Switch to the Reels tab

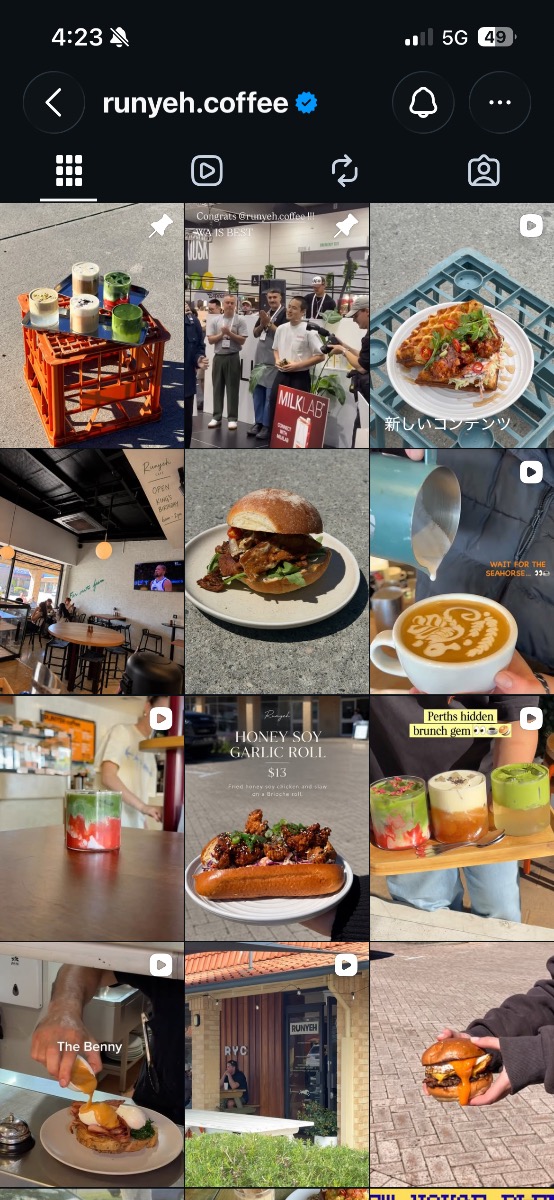click(207, 171)
